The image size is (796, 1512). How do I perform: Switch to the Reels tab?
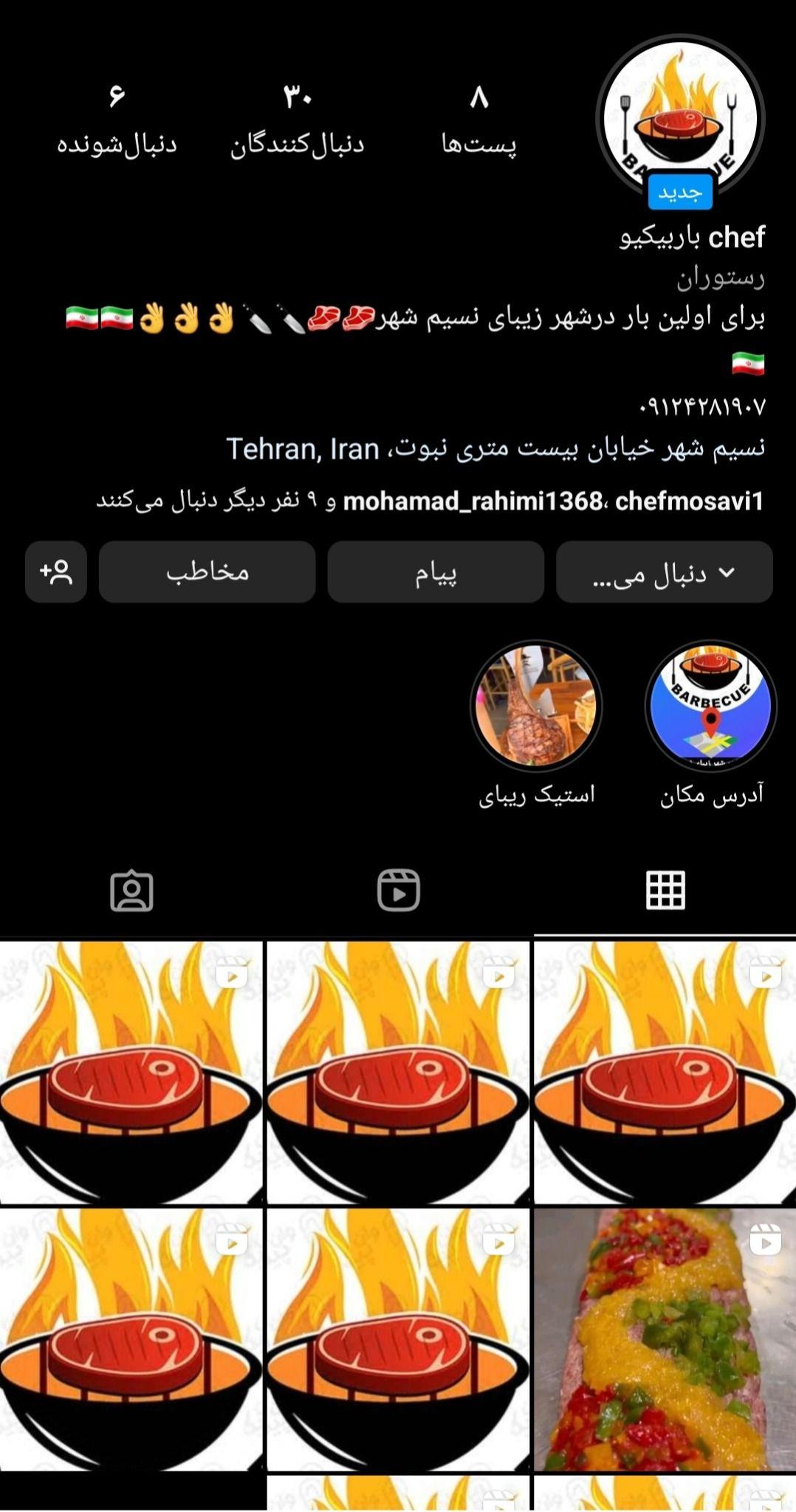click(x=399, y=890)
